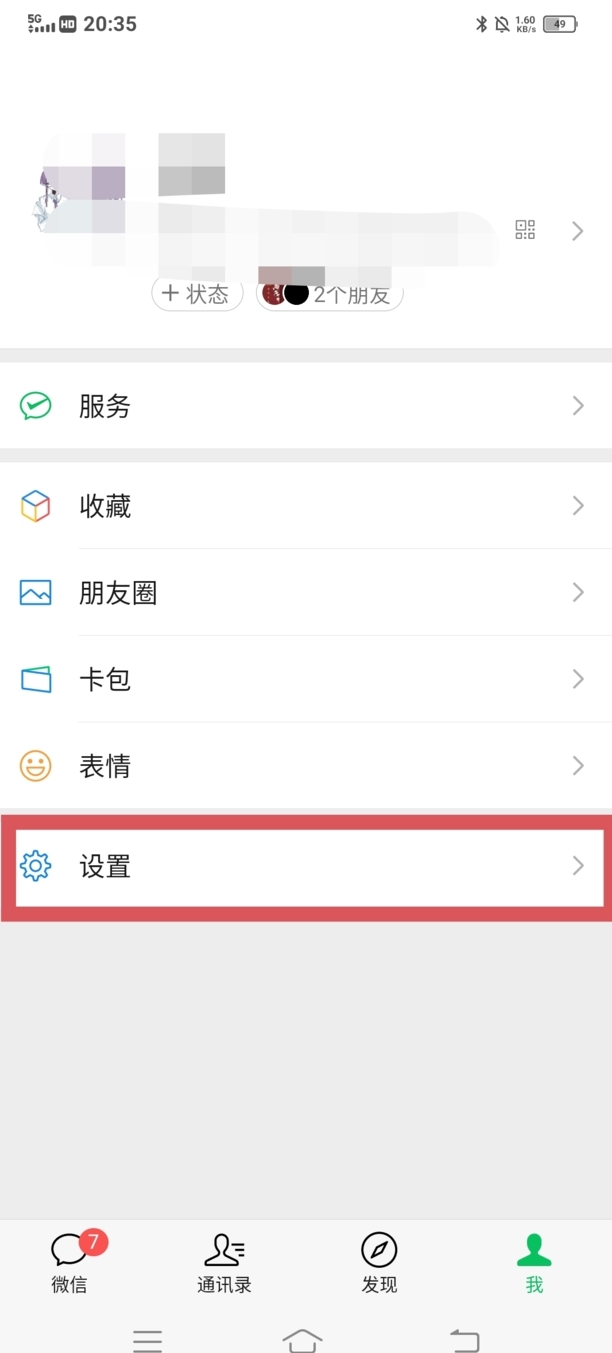Switch to the 通讯录 contacts tab

pyautogui.click(x=224, y=1264)
